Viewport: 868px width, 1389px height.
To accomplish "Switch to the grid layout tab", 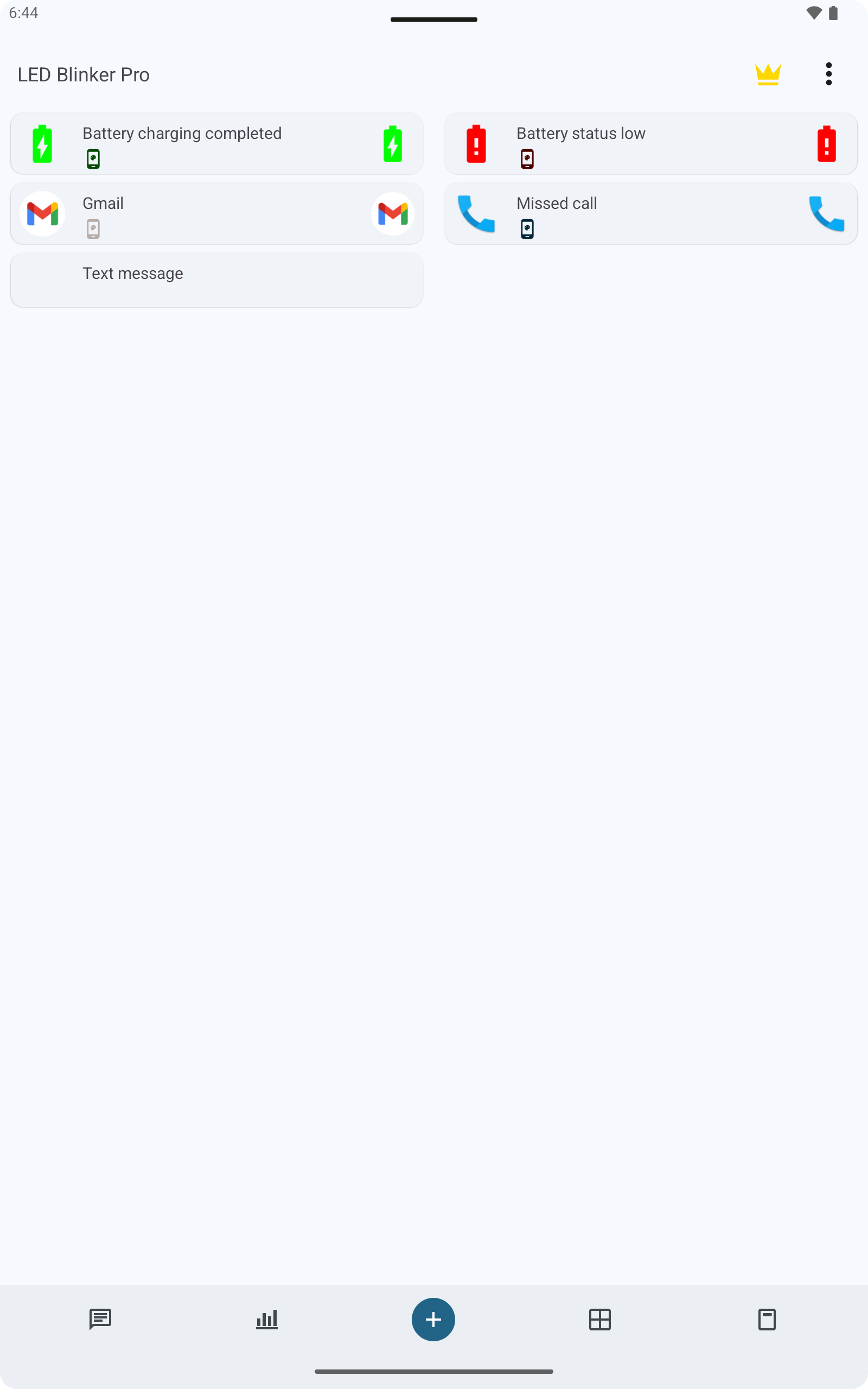I will pyautogui.click(x=600, y=1319).
